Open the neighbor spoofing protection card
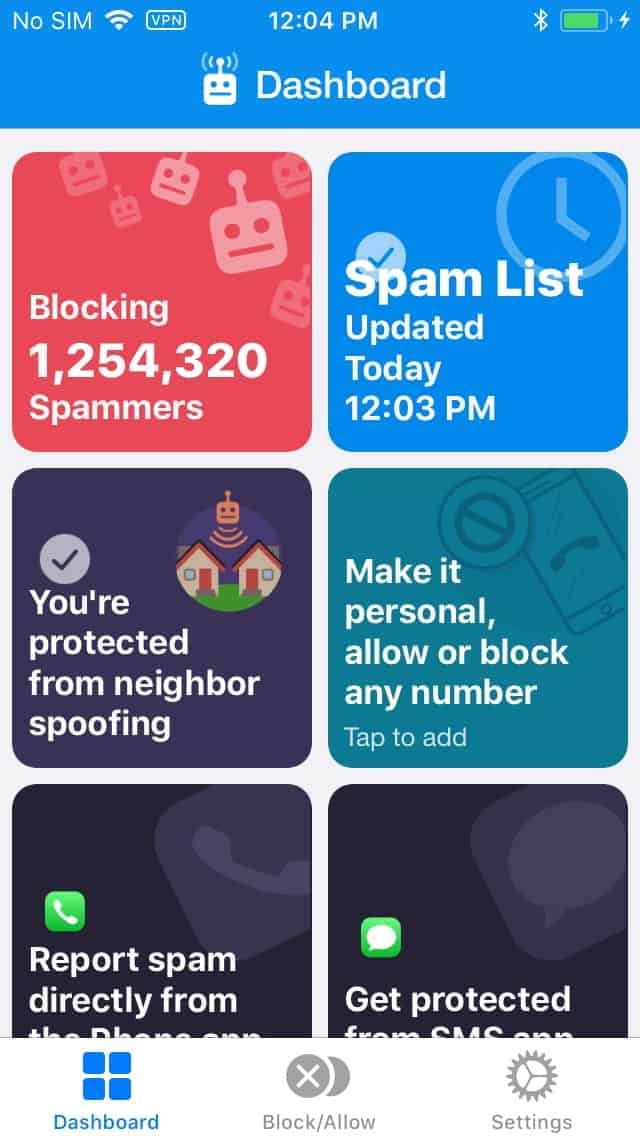Image resolution: width=640 pixels, height=1136 pixels. 162,617
